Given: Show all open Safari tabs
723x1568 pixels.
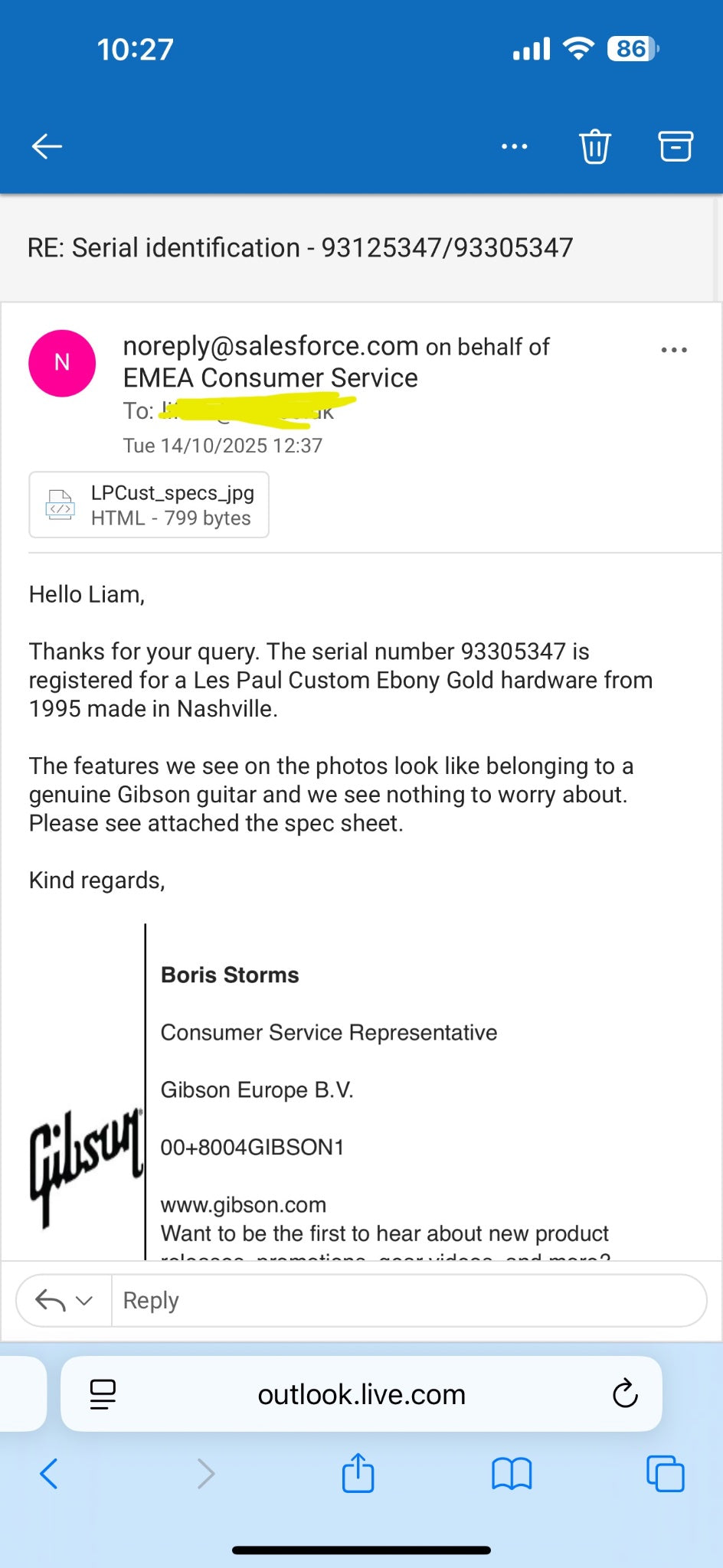Looking at the screenshot, I should tap(665, 1473).
